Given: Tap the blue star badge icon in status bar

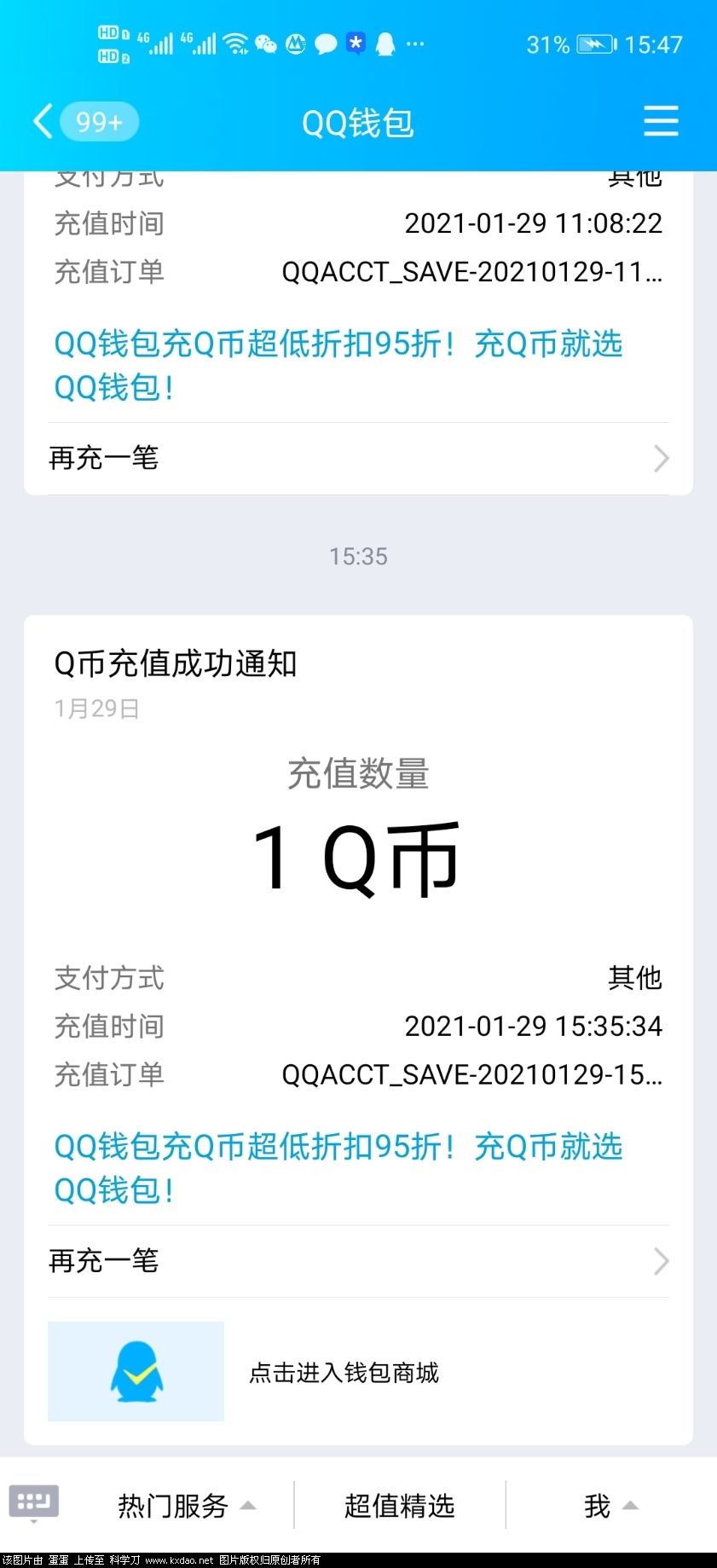Looking at the screenshot, I should [356, 44].
